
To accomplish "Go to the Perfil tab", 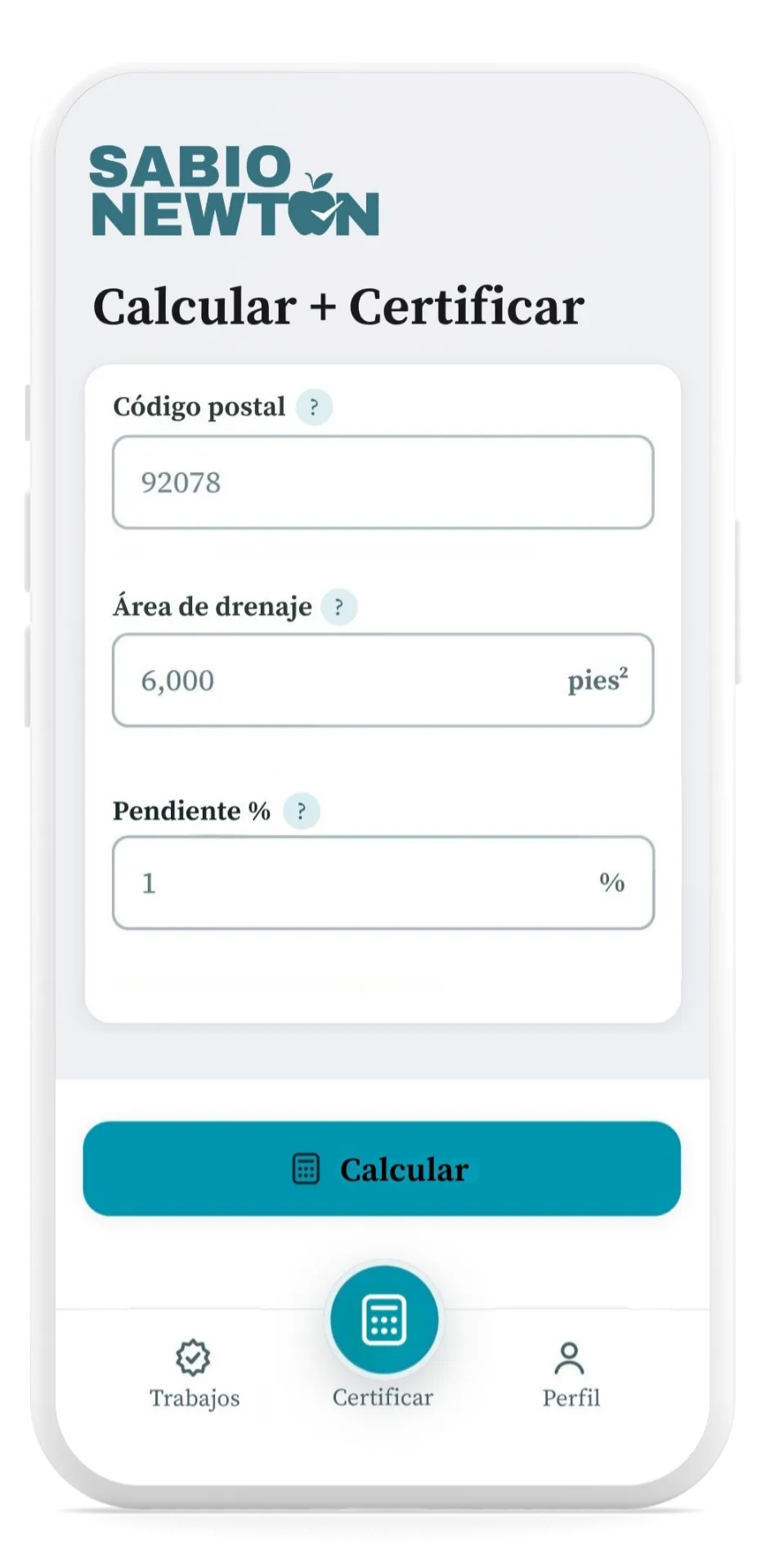I will (571, 1374).
